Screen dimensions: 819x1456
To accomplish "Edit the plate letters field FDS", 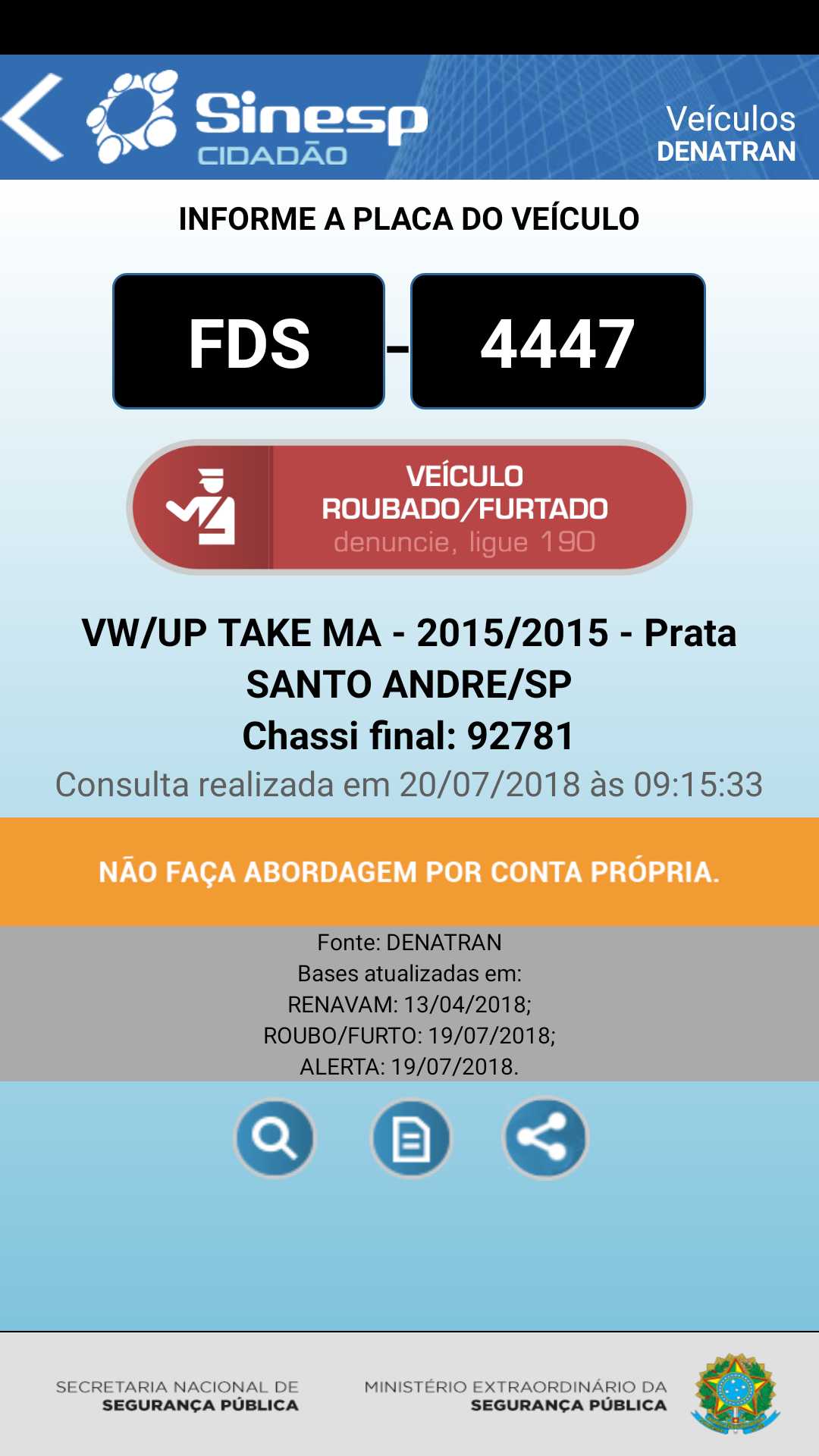I will coord(249,342).
